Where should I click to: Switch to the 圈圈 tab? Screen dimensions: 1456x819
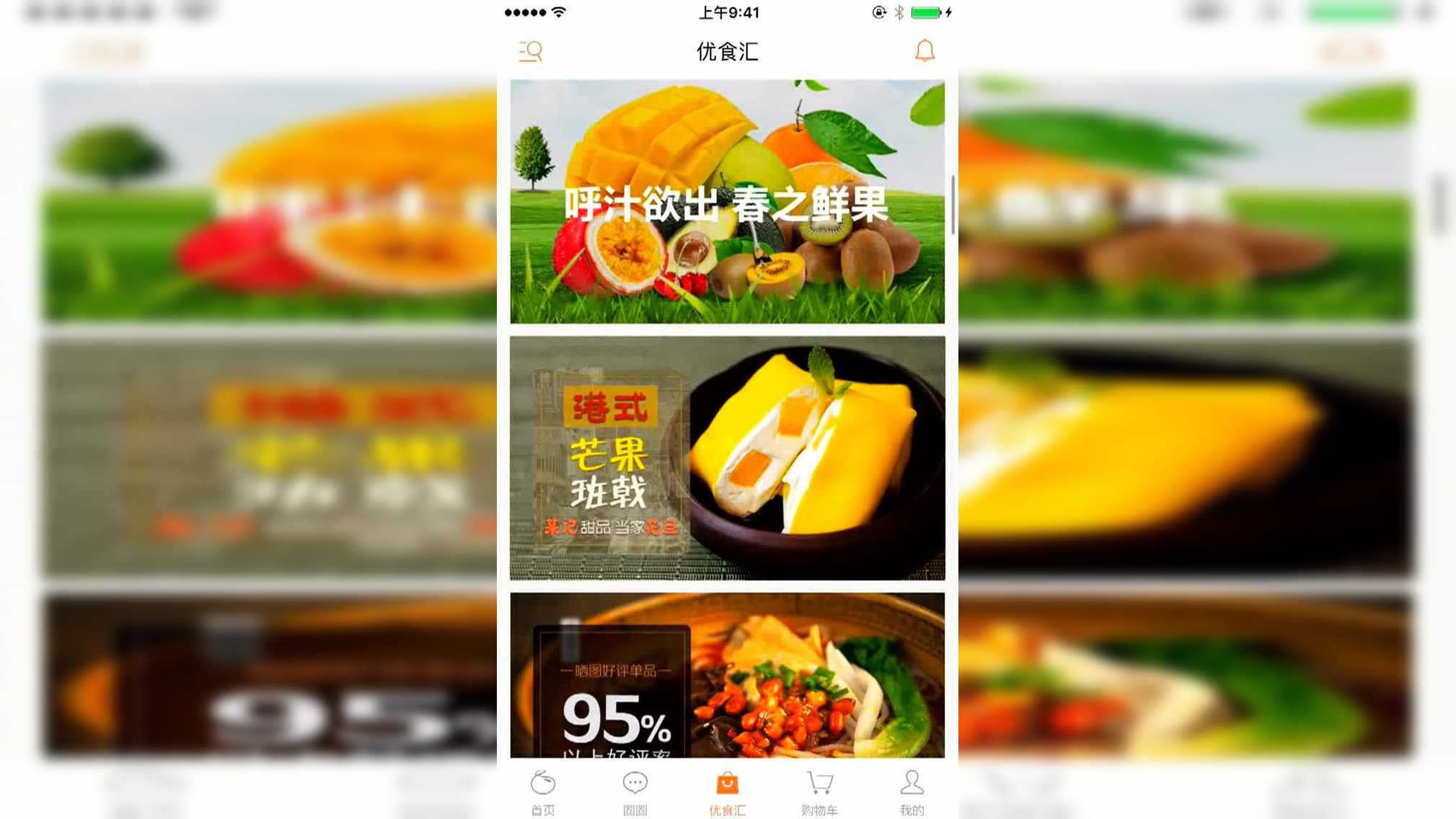635,792
